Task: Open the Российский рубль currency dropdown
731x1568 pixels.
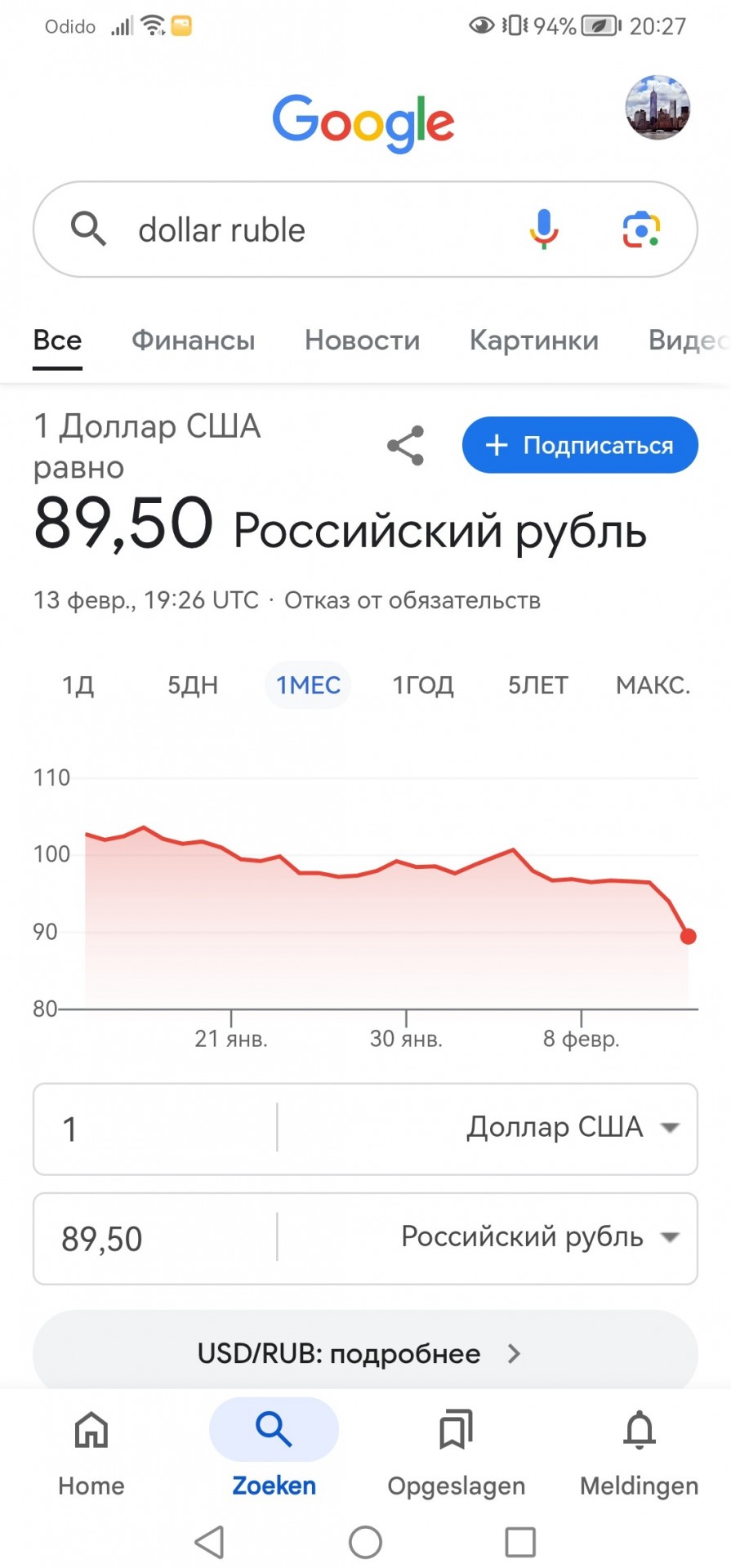Action: pos(541,1236)
